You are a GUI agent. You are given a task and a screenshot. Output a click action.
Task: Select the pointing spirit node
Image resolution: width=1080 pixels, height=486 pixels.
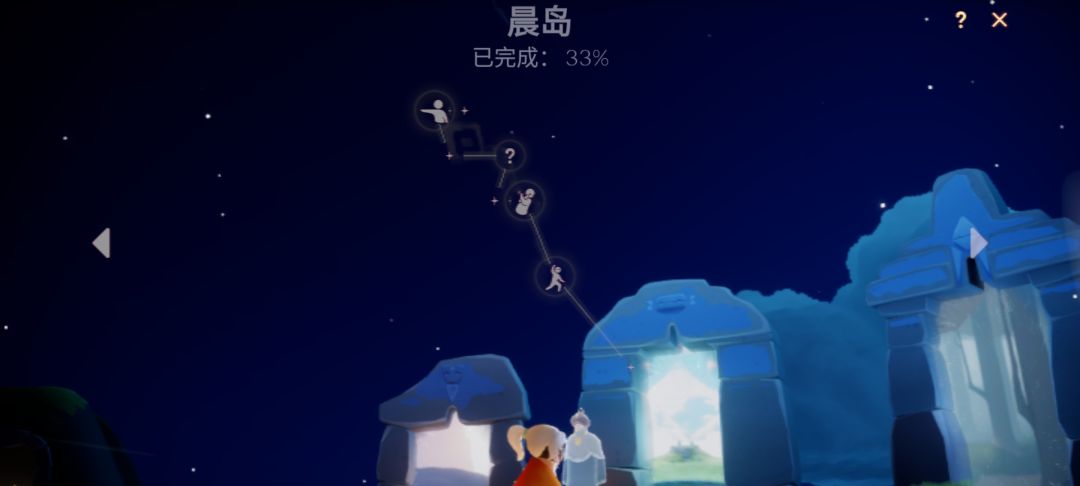click(x=435, y=110)
